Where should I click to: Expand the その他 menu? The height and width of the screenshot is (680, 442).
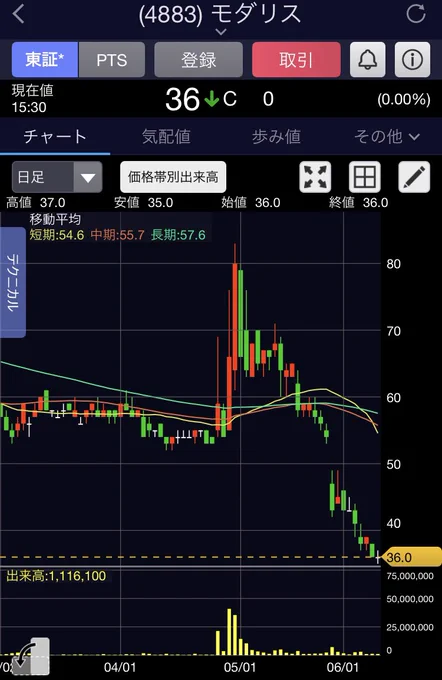[387, 137]
